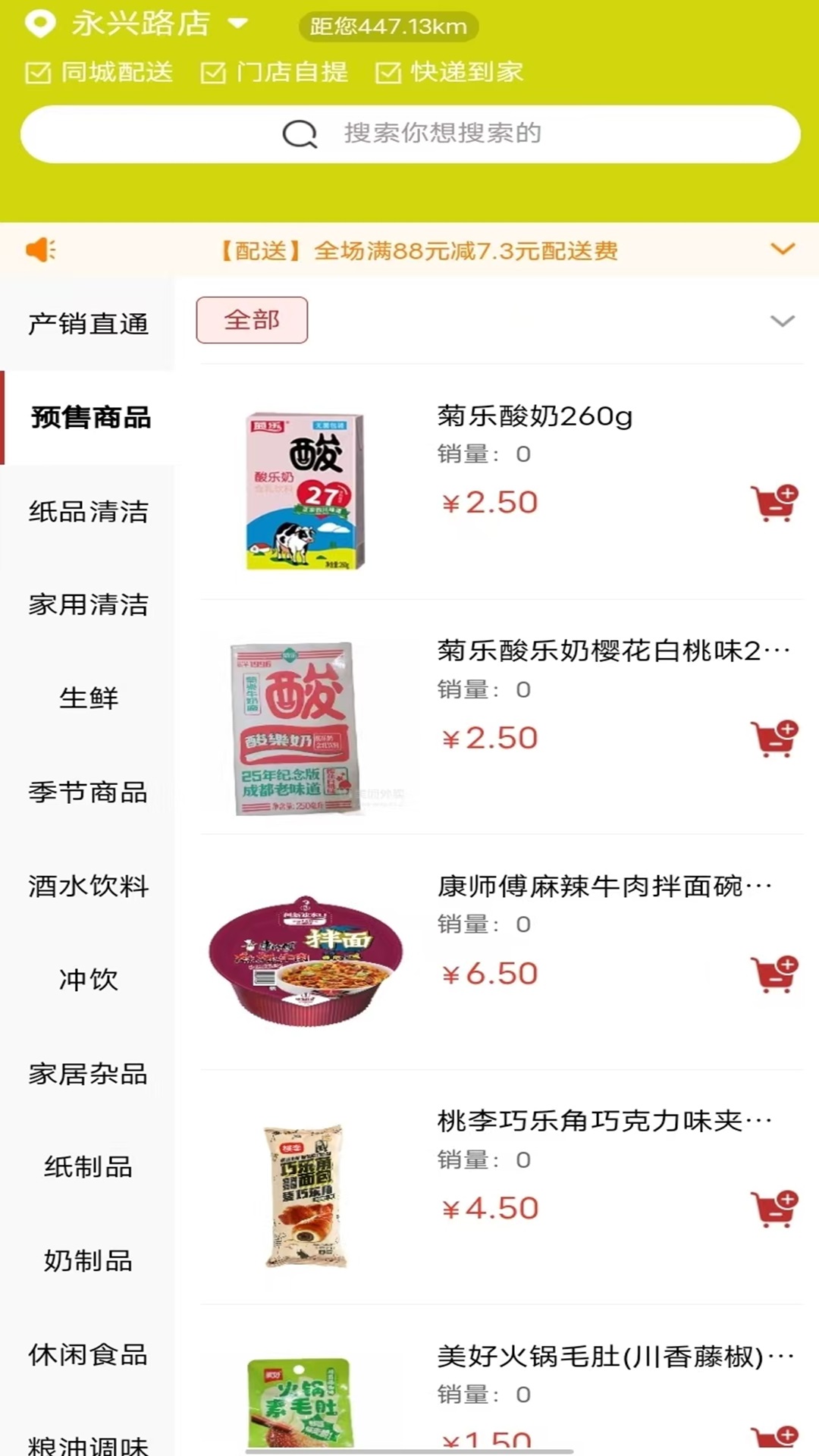Add 康师傅麻辣牛肉拌面碗 to the cart
Viewport: 819px width, 1456px height.
click(x=774, y=974)
